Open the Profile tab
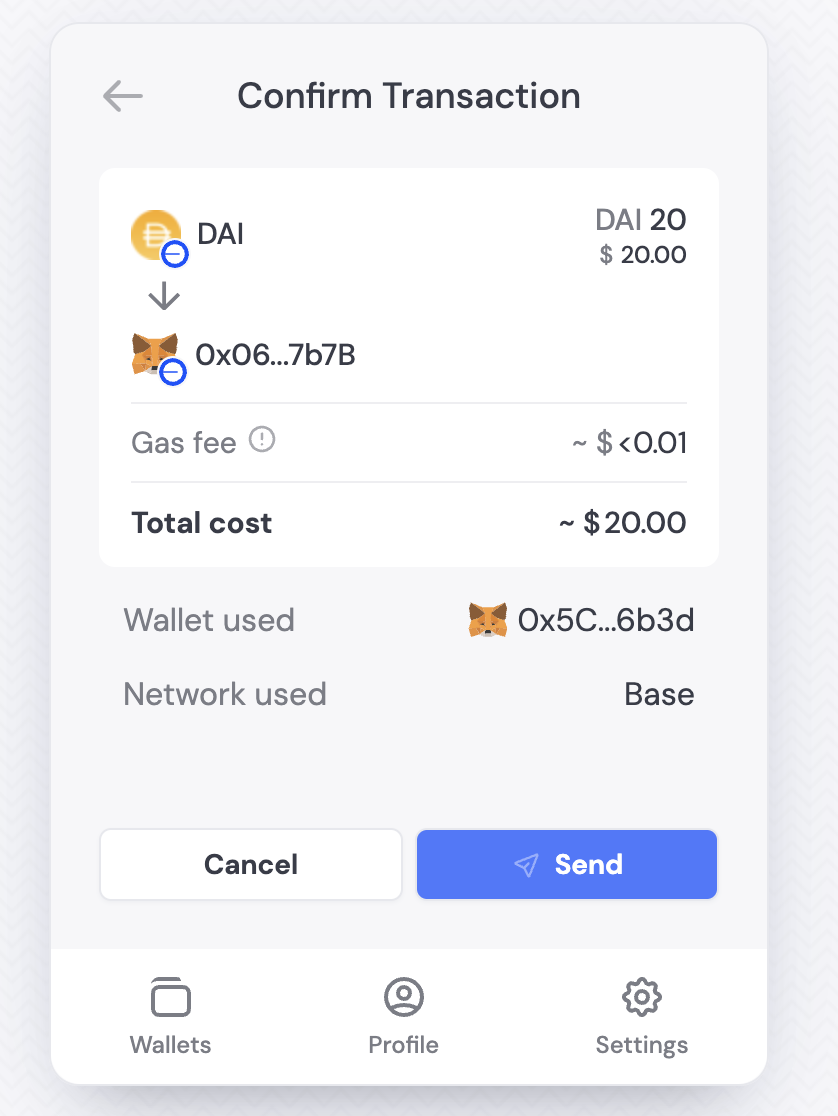Image resolution: width=838 pixels, height=1116 pixels. click(x=404, y=1017)
